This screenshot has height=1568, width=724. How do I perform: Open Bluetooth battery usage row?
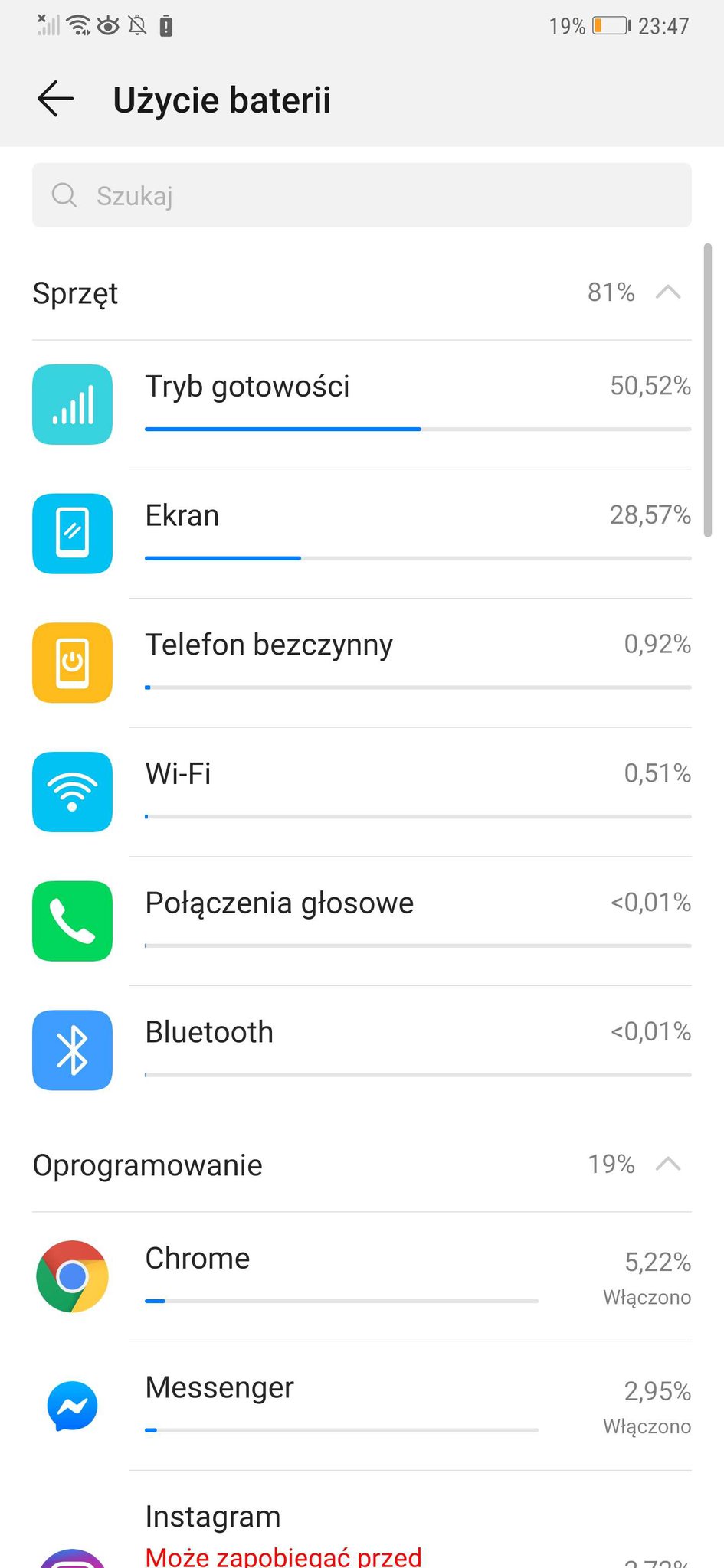(x=362, y=1050)
